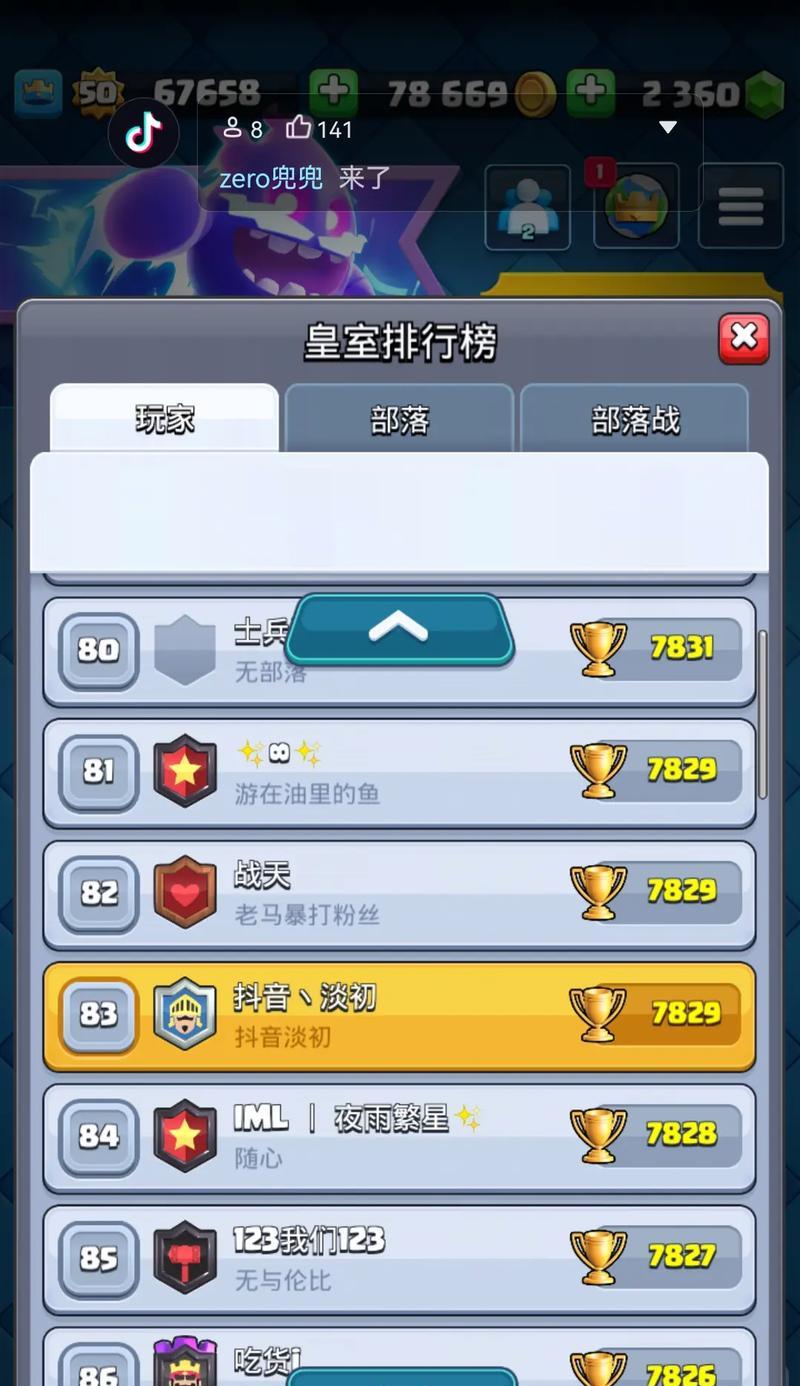Open player 战天 at rank 82
Image resolution: width=800 pixels, height=1386 pixels.
pyautogui.click(x=399, y=894)
